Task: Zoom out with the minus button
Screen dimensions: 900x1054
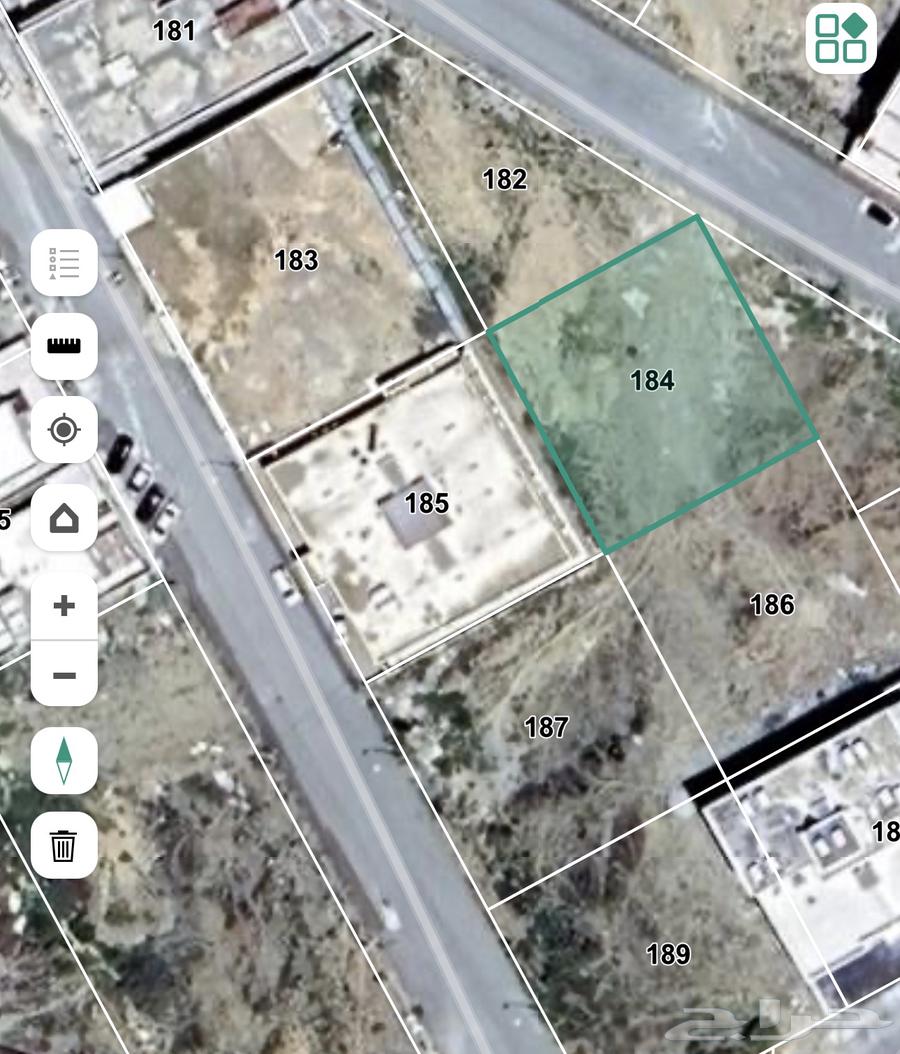Action: pyautogui.click(x=64, y=675)
